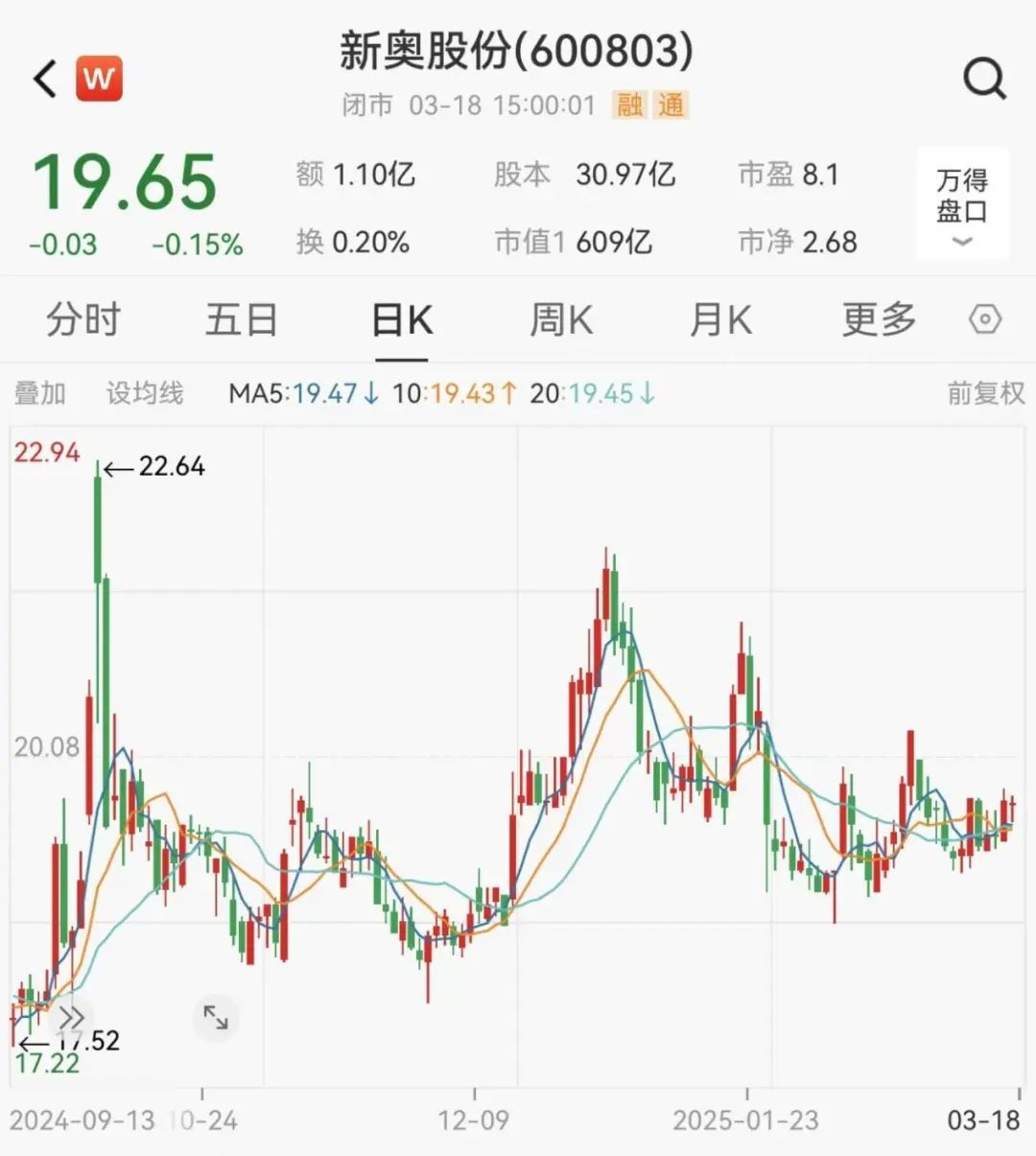Expand the chart to fullscreen
The height and width of the screenshot is (1156, 1036).
[216, 1018]
